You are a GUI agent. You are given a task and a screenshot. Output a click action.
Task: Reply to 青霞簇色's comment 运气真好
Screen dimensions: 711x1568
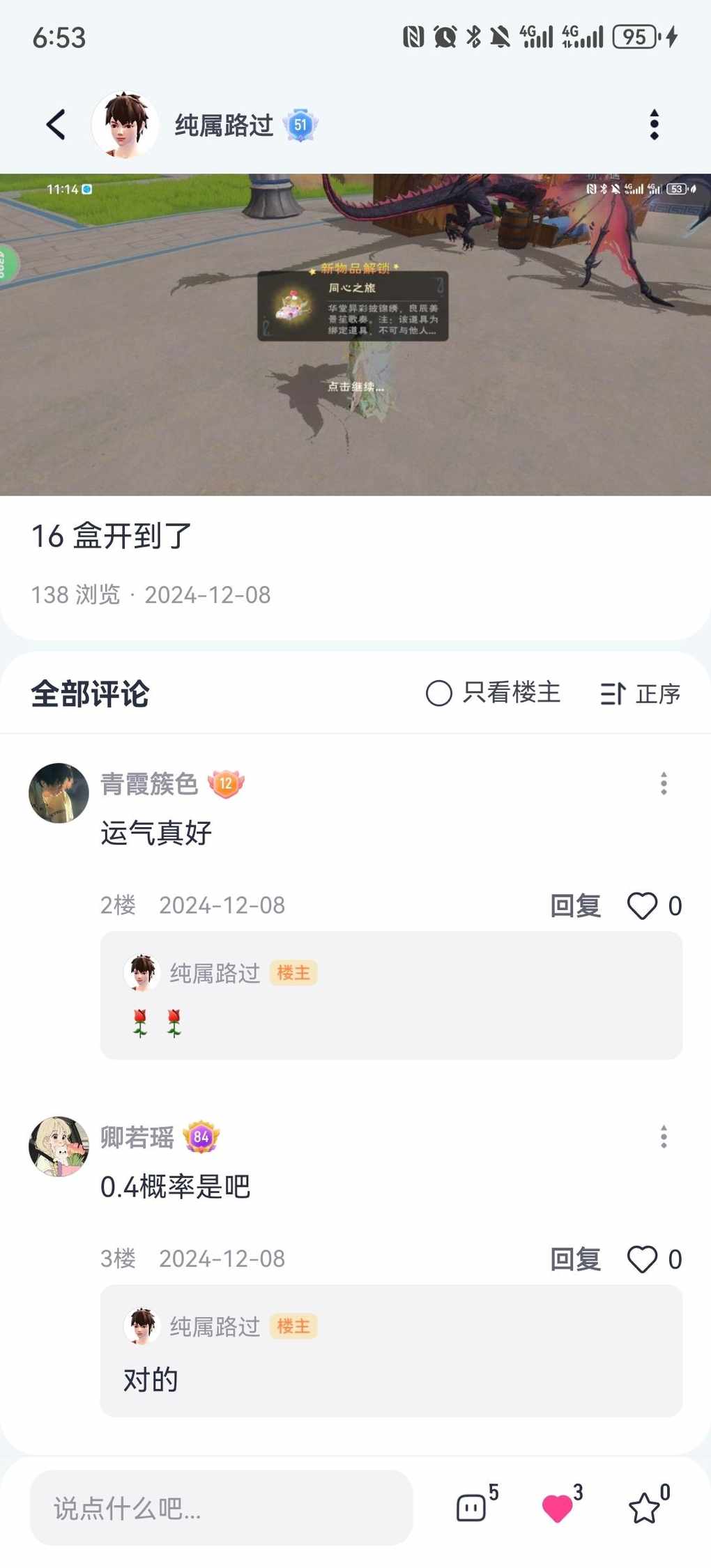(575, 906)
